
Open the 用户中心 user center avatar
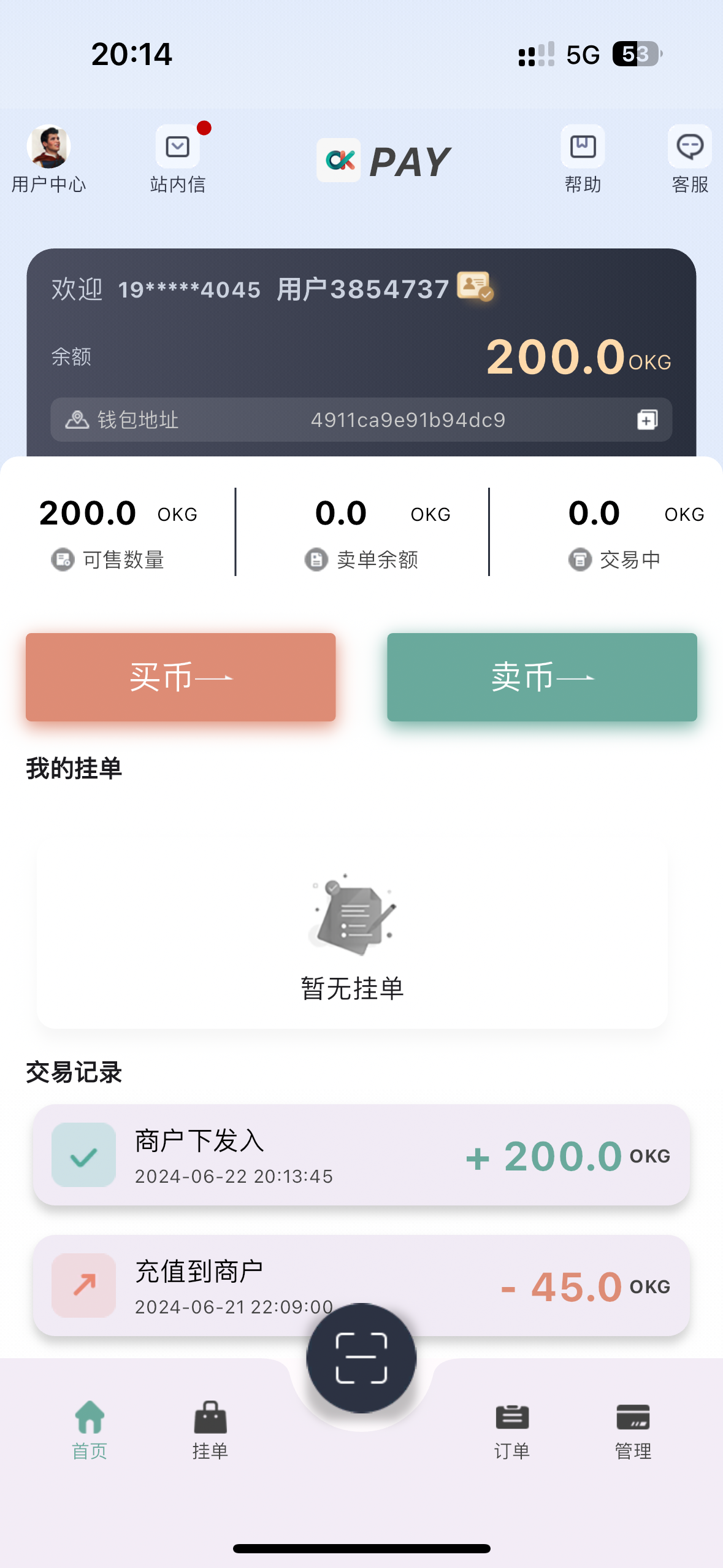48,148
